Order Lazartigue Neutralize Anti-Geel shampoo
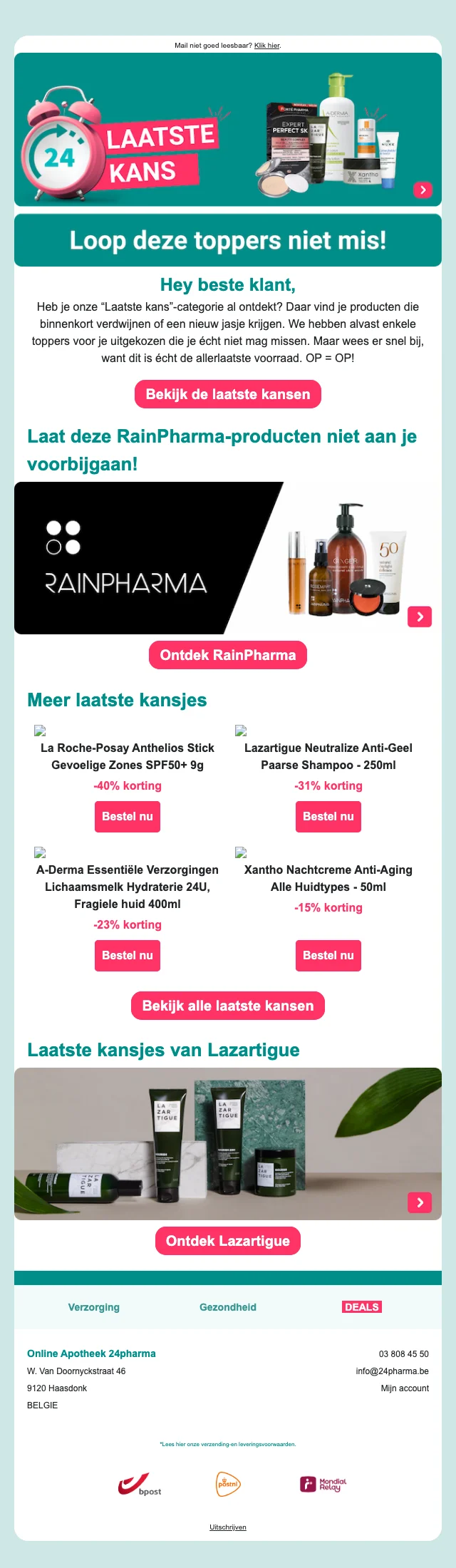 [328, 817]
